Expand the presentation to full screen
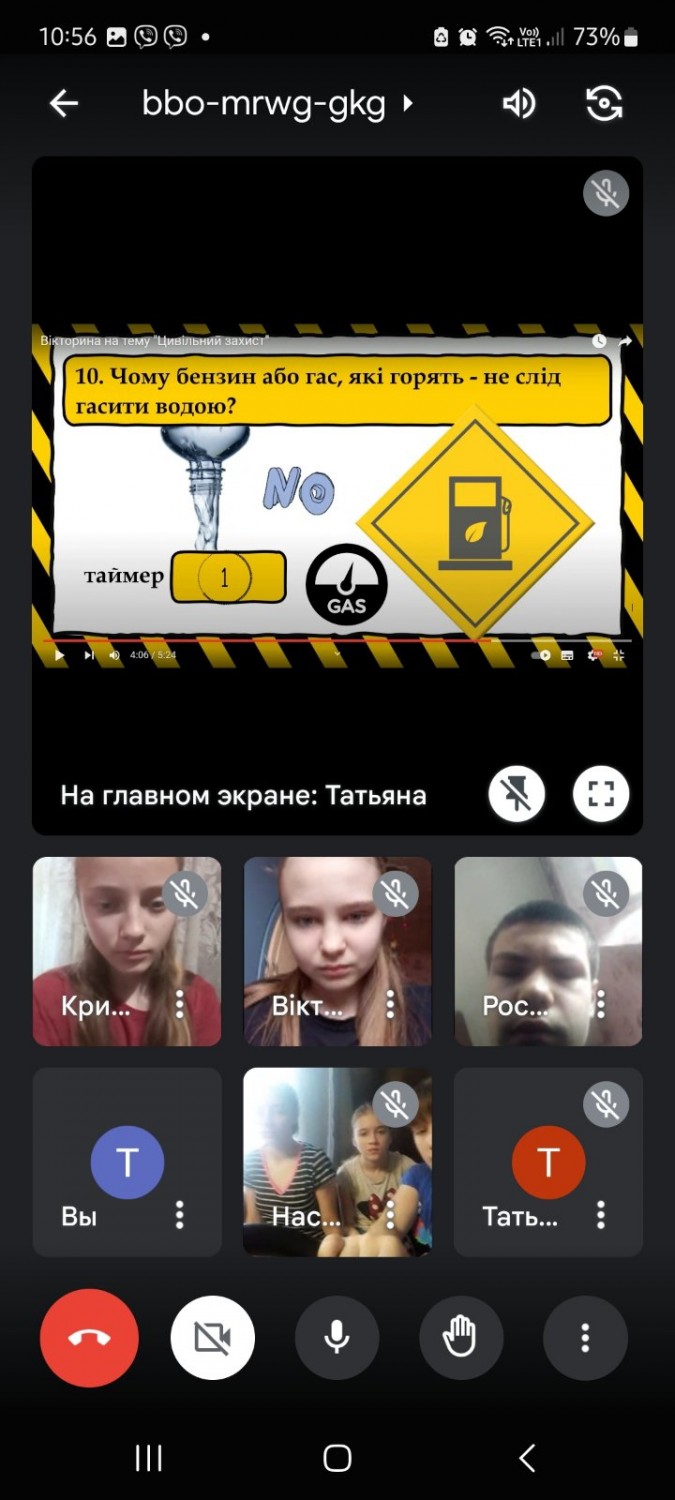 [x=600, y=795]
